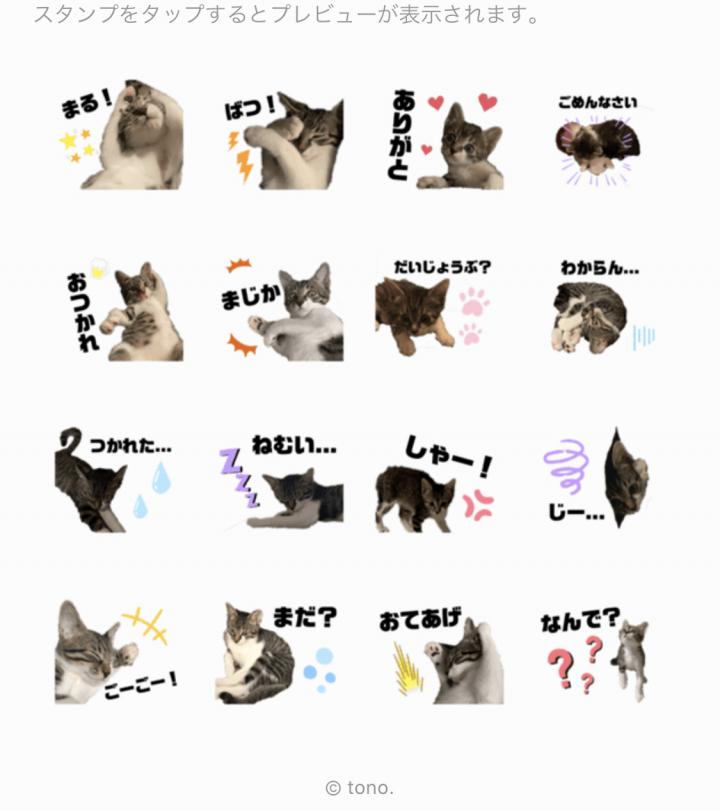Select the なんで? sticker

coord(596,652)
